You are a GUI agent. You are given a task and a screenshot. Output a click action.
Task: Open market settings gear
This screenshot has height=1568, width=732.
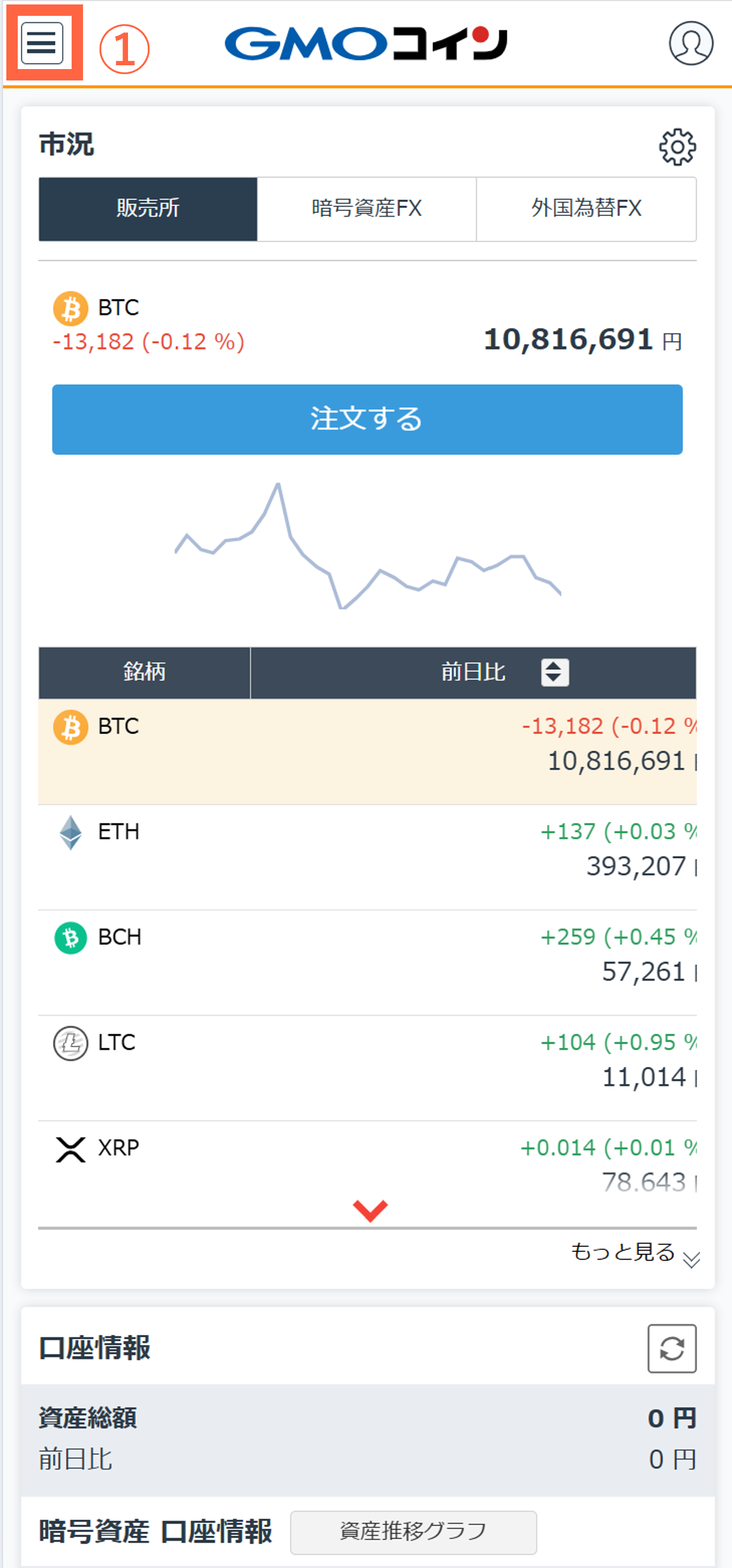pyautogui.click(x=677, y=147)
